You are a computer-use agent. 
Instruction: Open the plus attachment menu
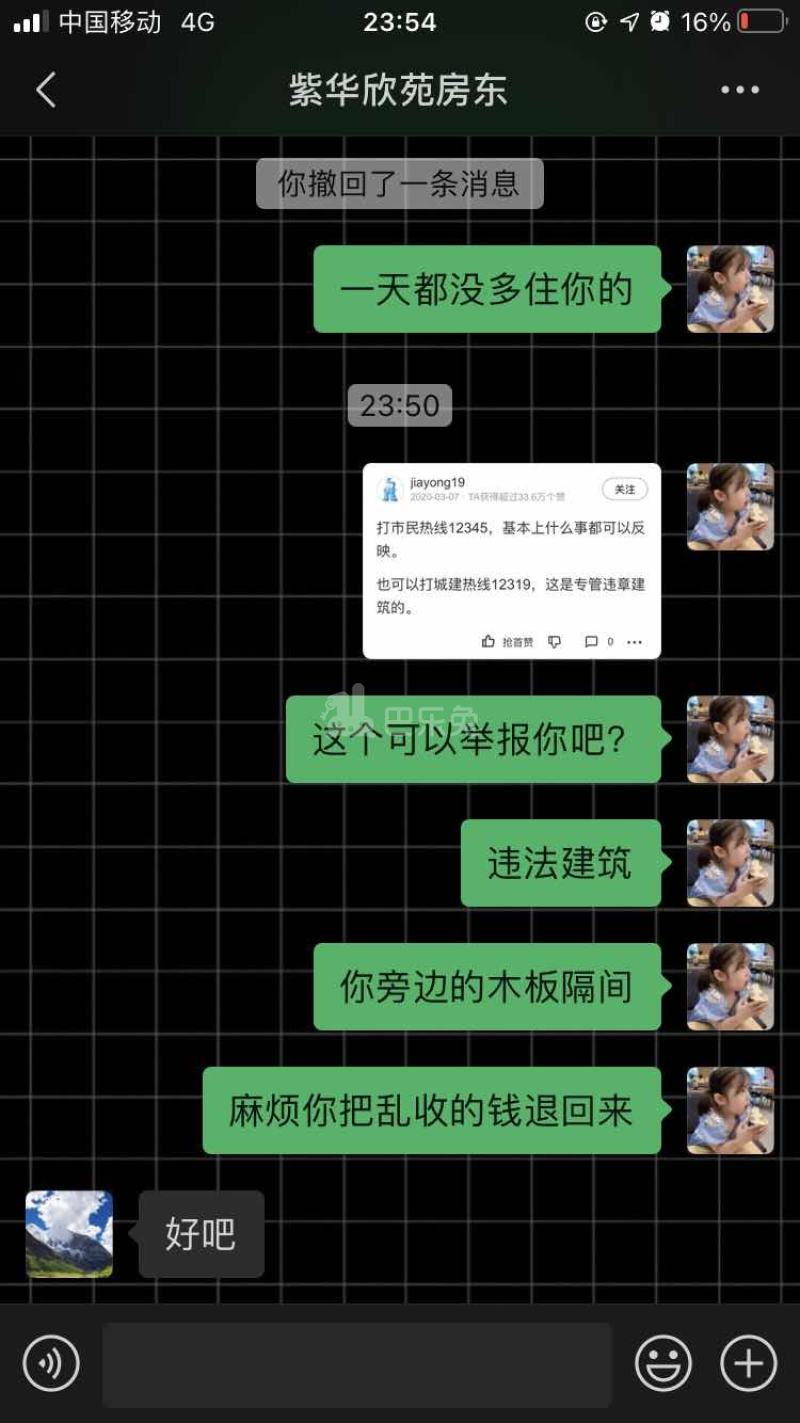click(x=748, y=1364)
